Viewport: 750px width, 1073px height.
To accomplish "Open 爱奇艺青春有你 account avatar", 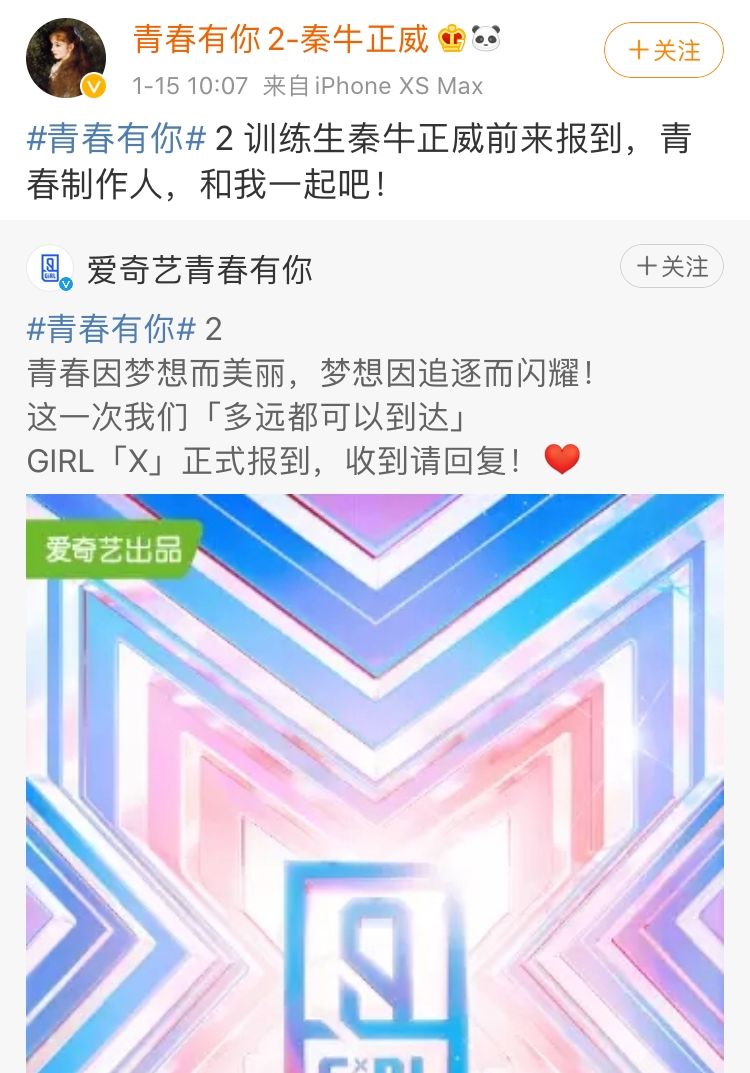I will click(x=50, y=268).
